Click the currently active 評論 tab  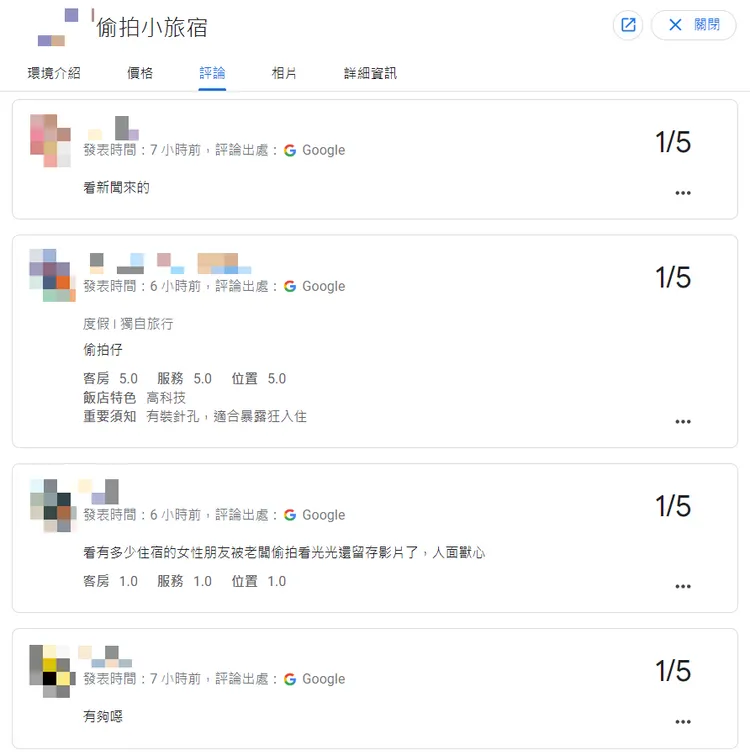211,72
